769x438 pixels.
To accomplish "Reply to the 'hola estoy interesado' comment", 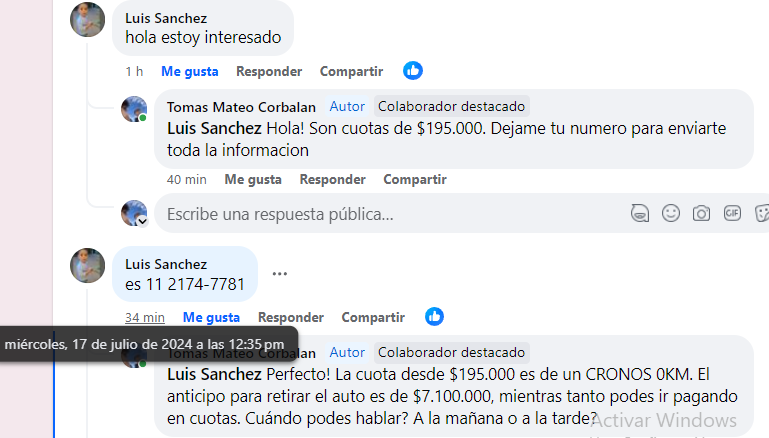I will click(269, 71).
